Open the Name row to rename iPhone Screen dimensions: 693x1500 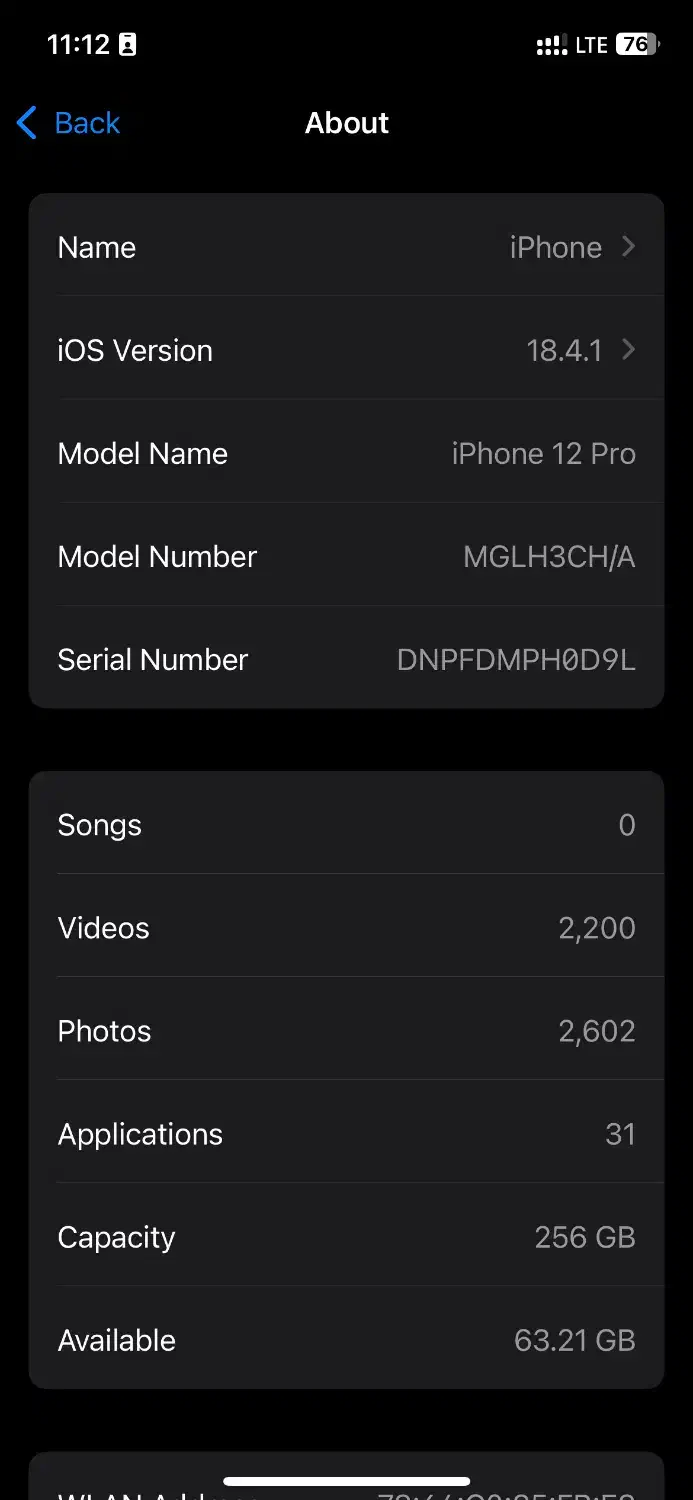point(346,247)
